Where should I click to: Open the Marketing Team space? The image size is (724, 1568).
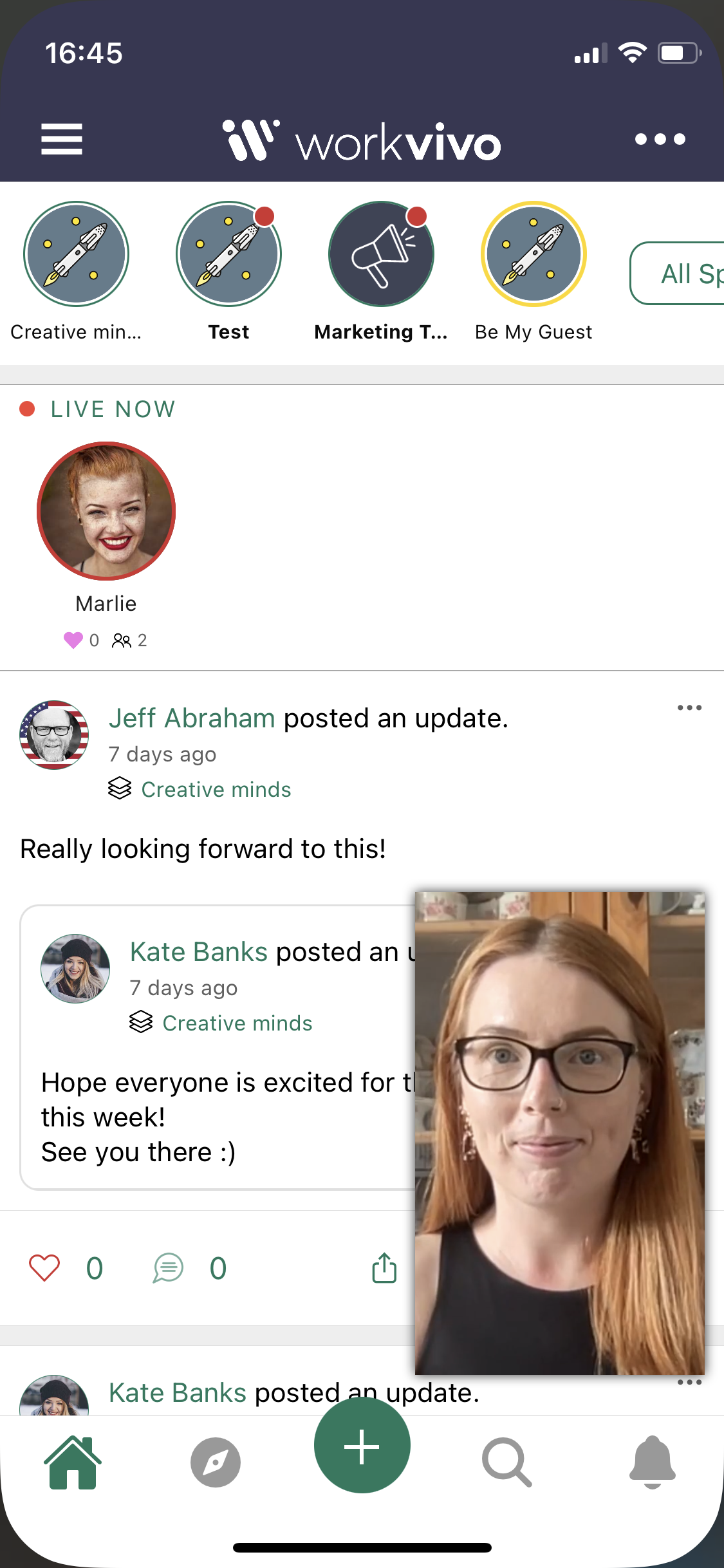[381, 254]
